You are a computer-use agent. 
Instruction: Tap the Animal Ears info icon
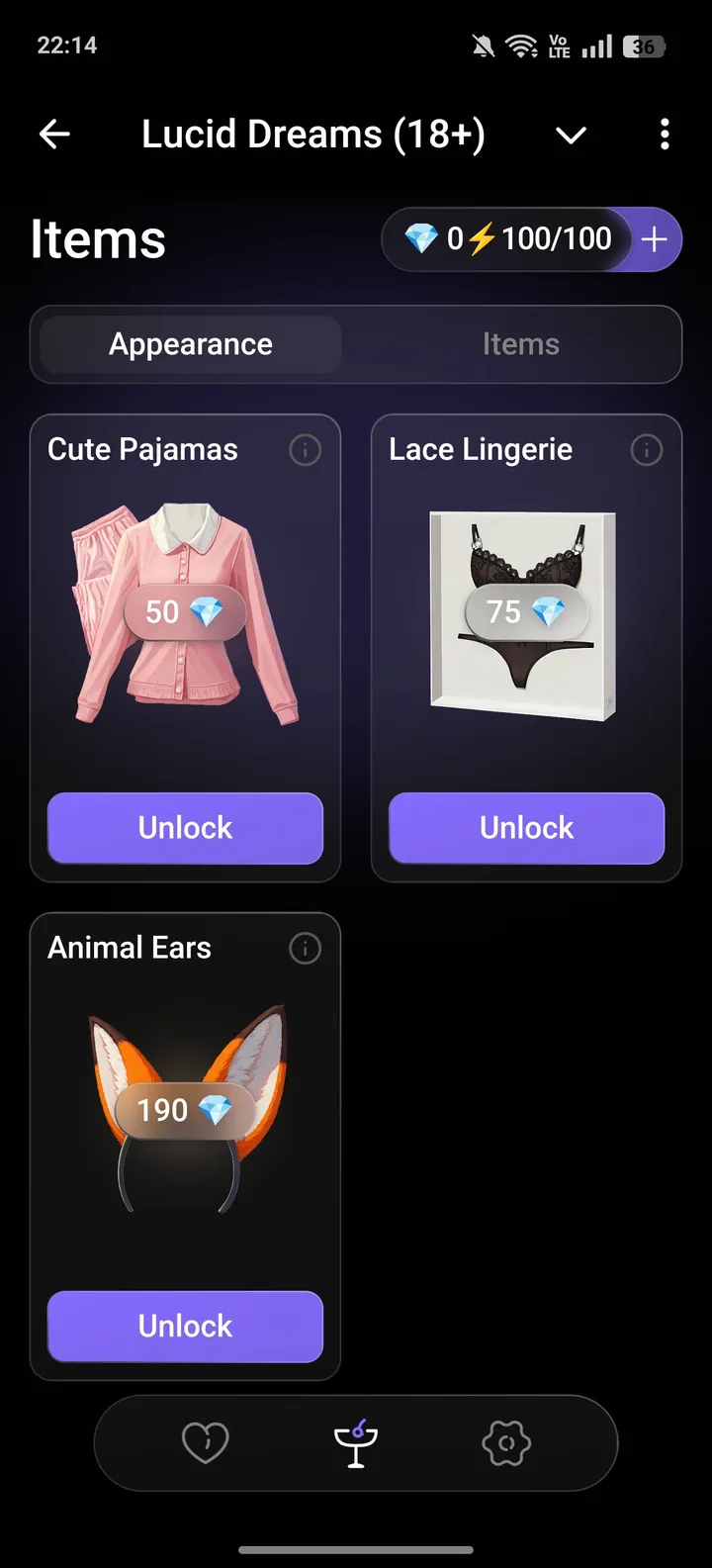tap(305, 950)
